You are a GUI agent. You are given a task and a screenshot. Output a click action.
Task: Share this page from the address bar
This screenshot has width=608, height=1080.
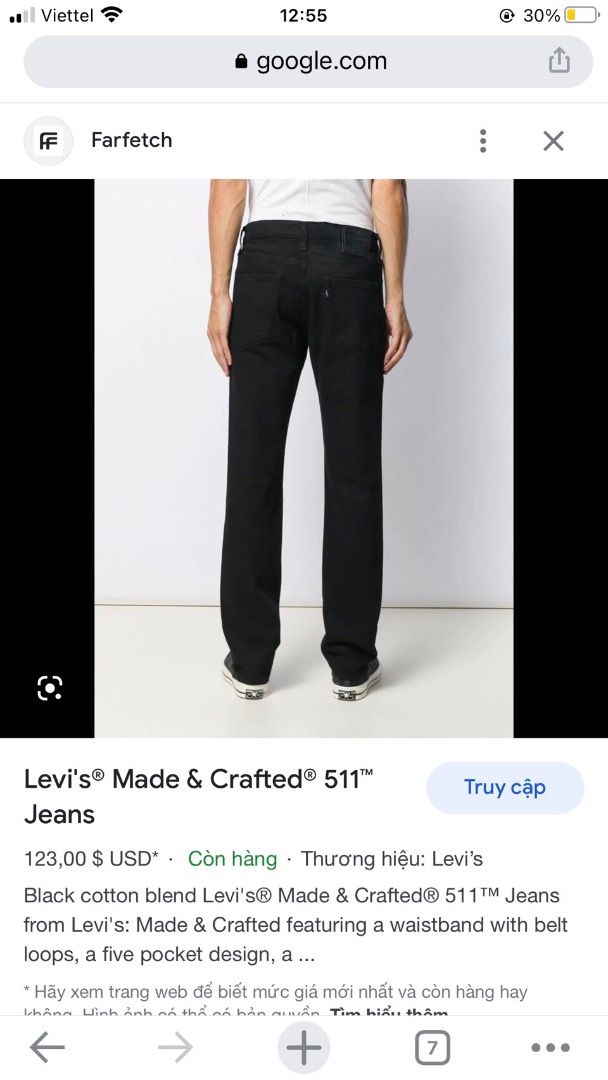coord(559,61)
